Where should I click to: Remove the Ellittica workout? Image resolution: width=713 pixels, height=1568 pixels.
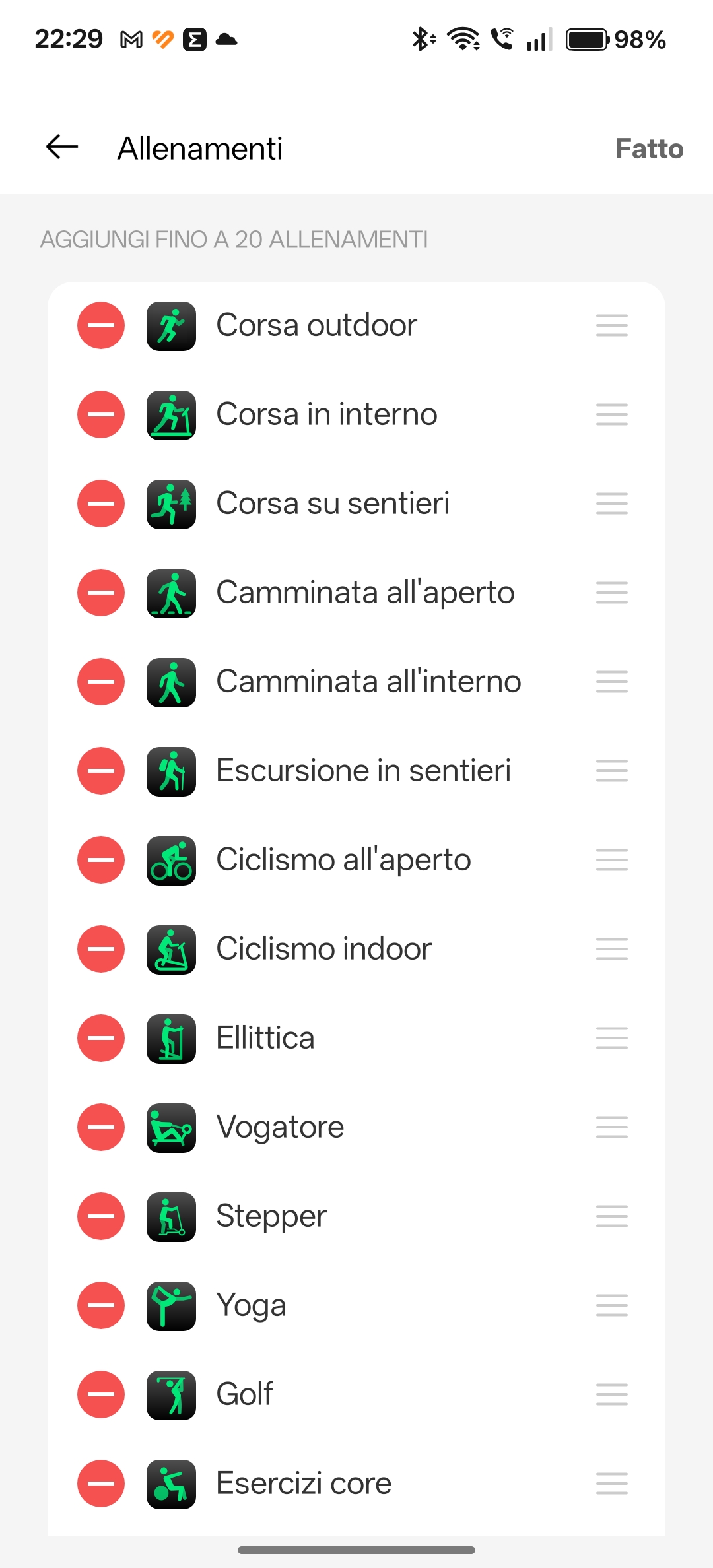[101, 1038]
